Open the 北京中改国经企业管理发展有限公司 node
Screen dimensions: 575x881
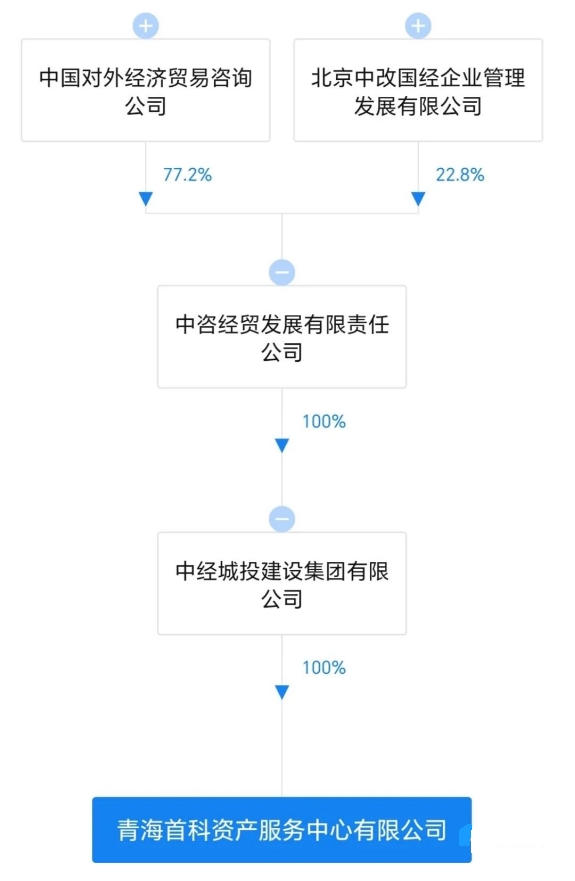418,90
